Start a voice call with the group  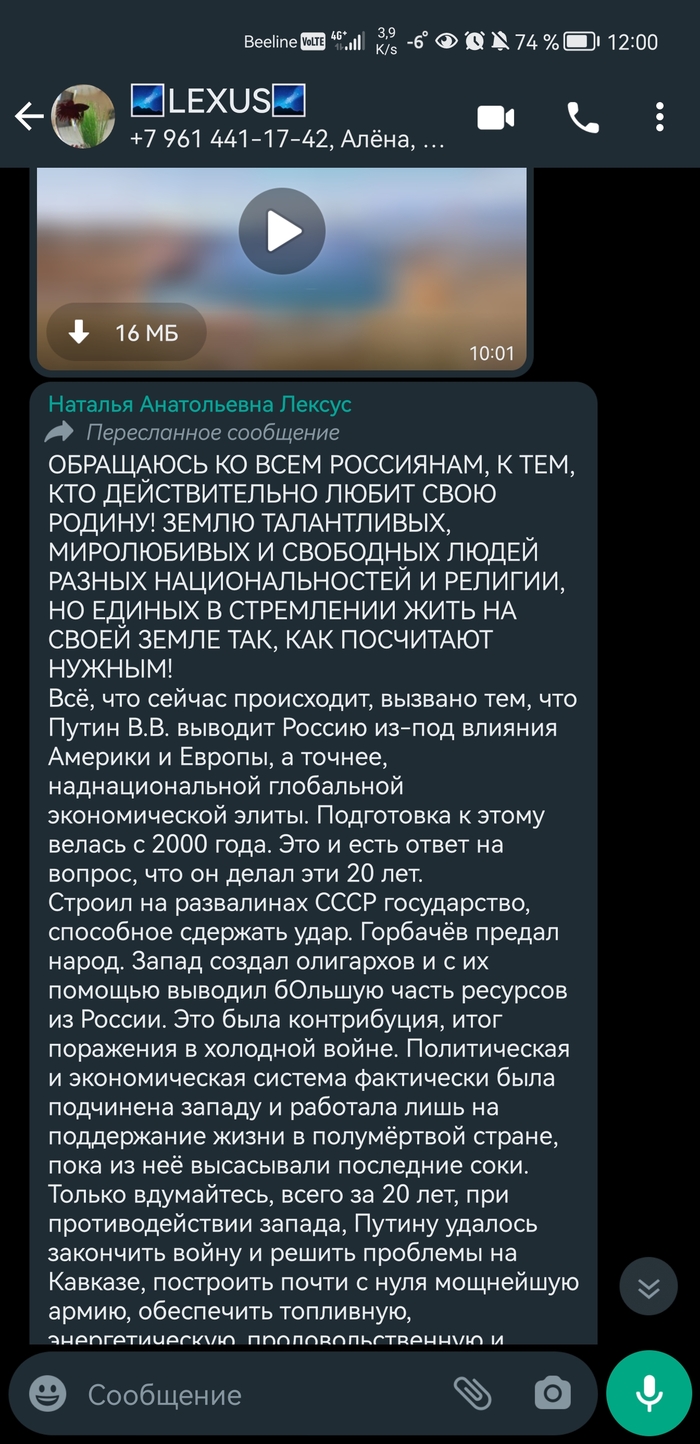pos(582,118)
